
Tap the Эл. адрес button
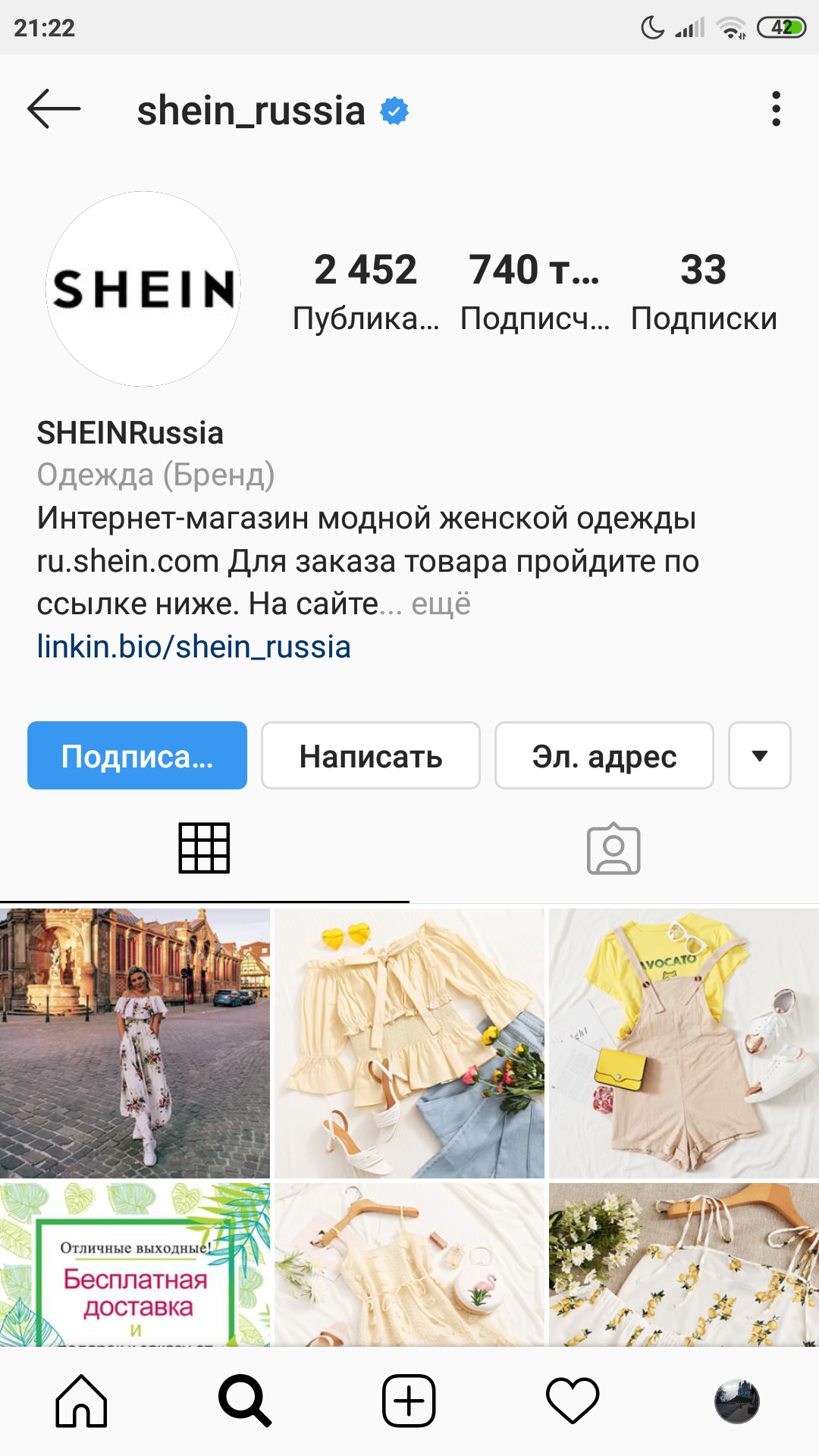(x=604, y=755)
